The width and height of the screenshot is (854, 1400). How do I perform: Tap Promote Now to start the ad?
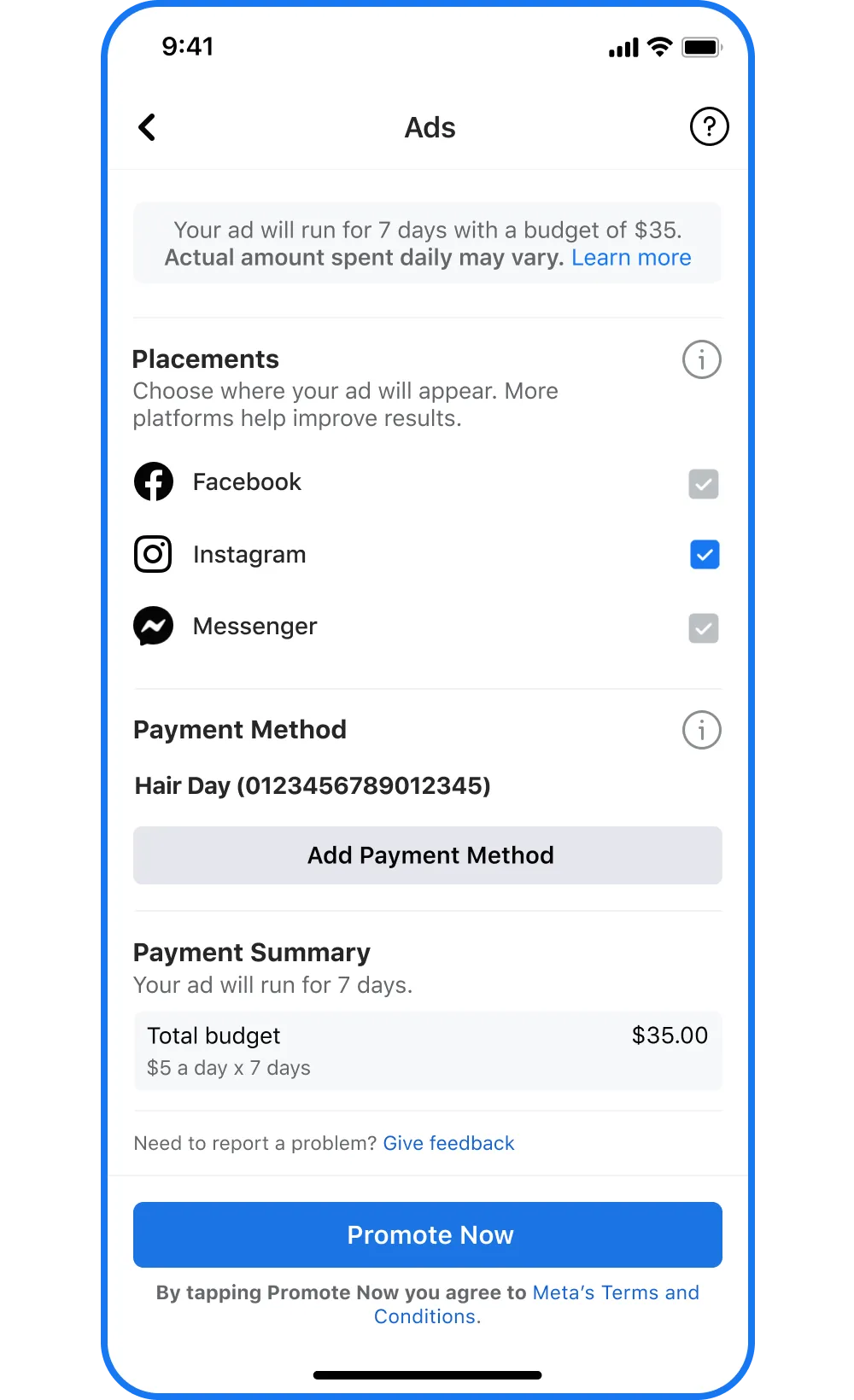pyautogui.click(x=428, y=1235)
